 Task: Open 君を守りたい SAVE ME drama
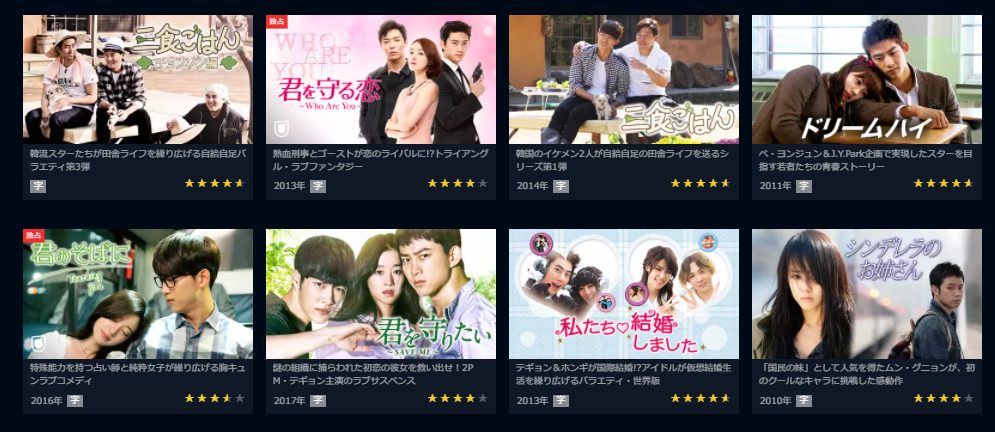coord(381,294)
